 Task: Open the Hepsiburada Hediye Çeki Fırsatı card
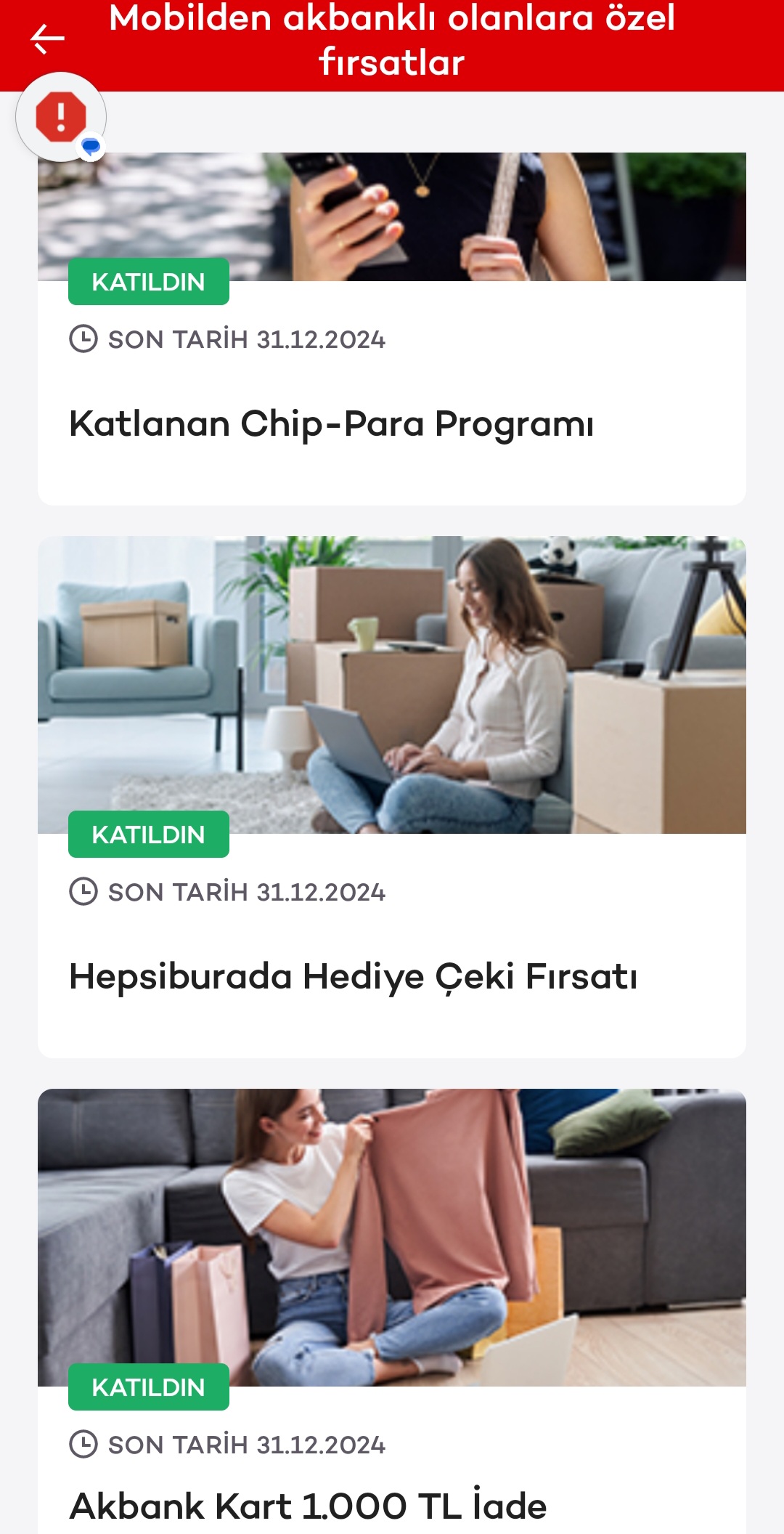point(392,797)
